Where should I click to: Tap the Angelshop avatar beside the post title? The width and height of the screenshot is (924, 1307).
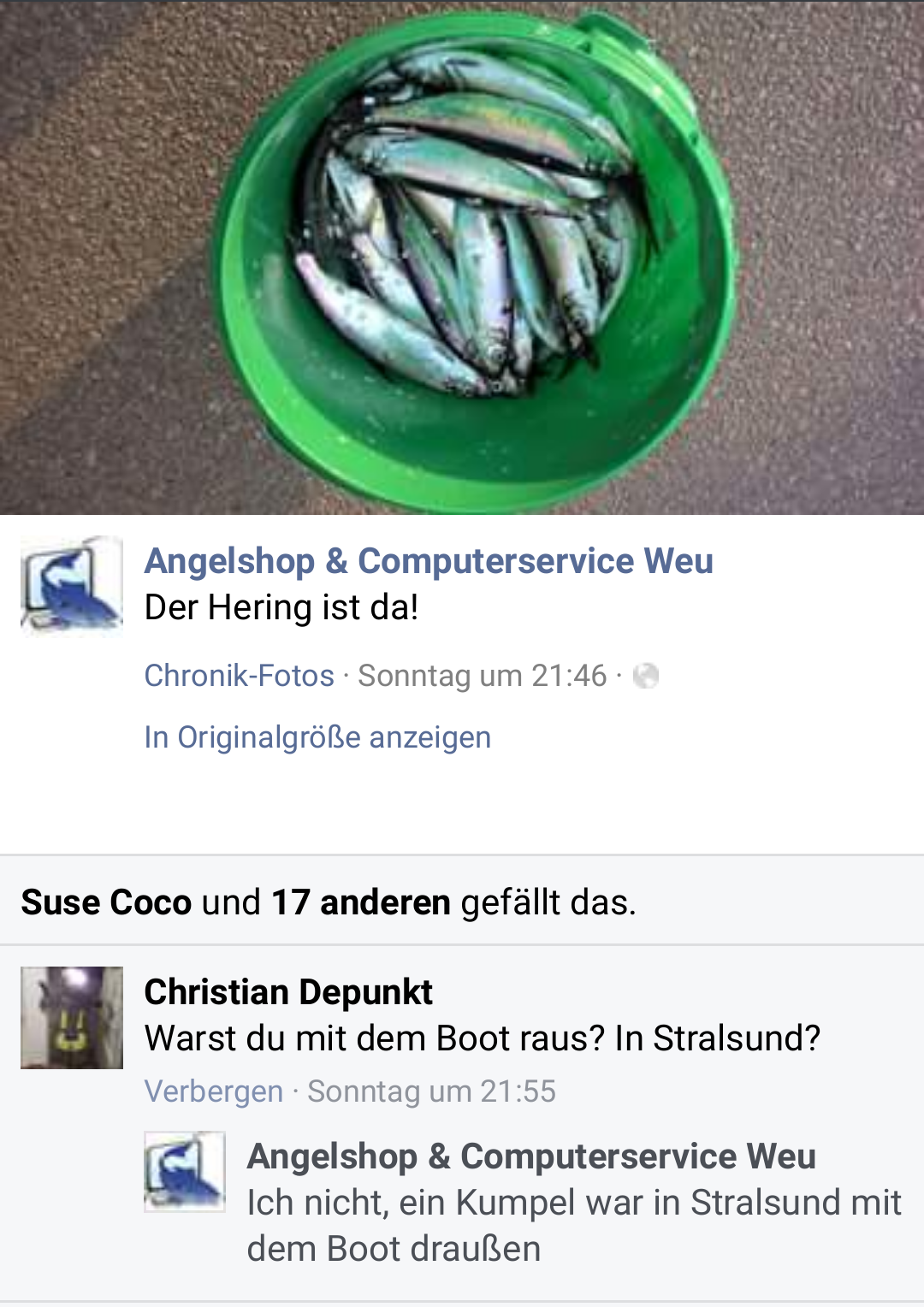click(x=72, y=587)
